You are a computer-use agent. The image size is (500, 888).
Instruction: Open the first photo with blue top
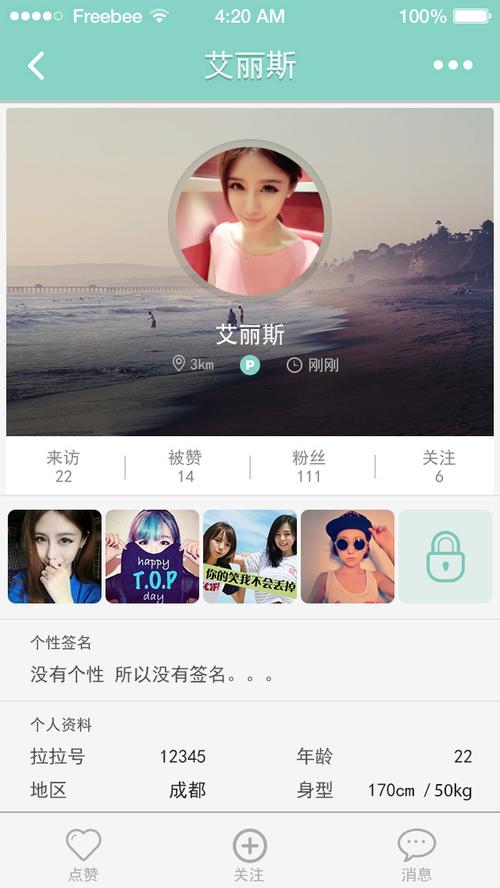54,556
